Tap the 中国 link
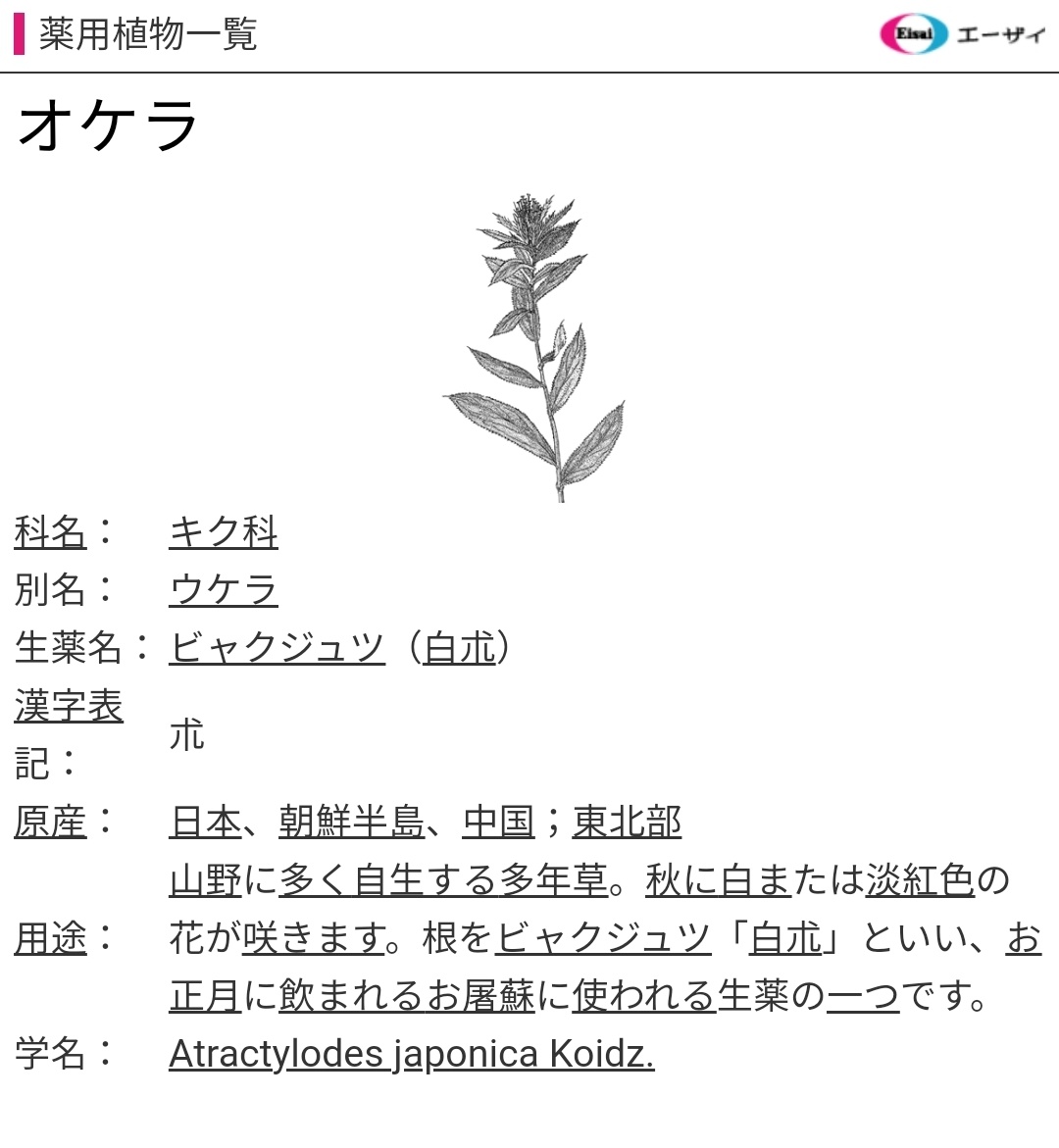 499,823
